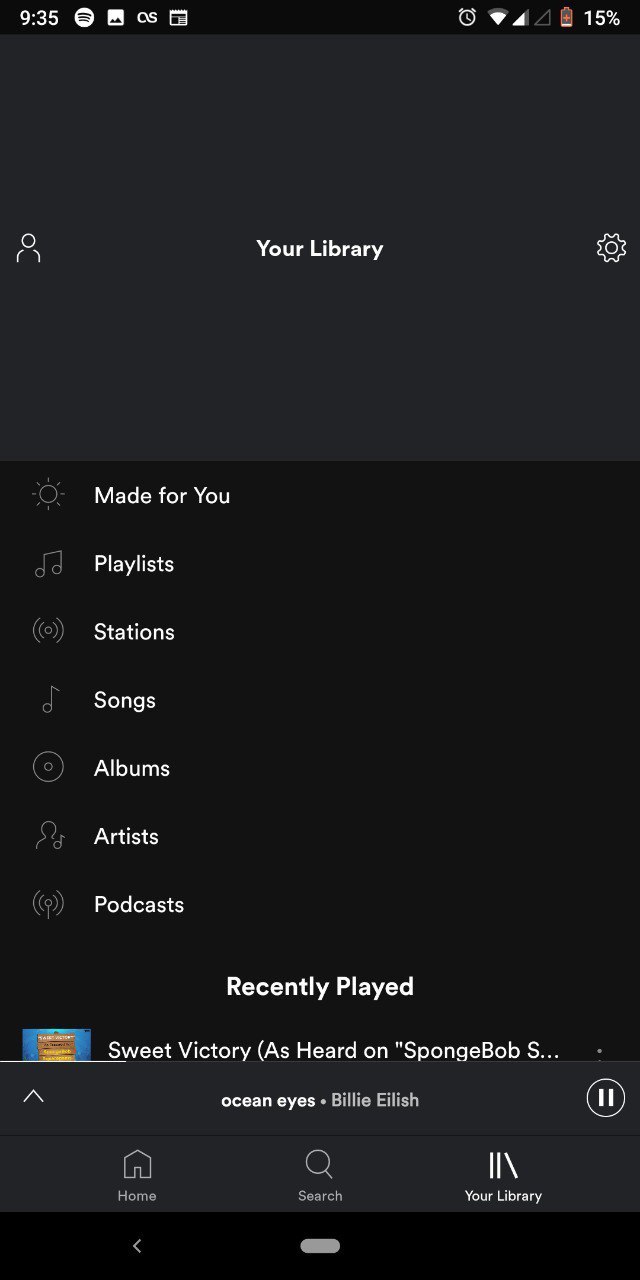Tap the system home pill
Screen dimensions: 640x1280
tap(320, 1246)
